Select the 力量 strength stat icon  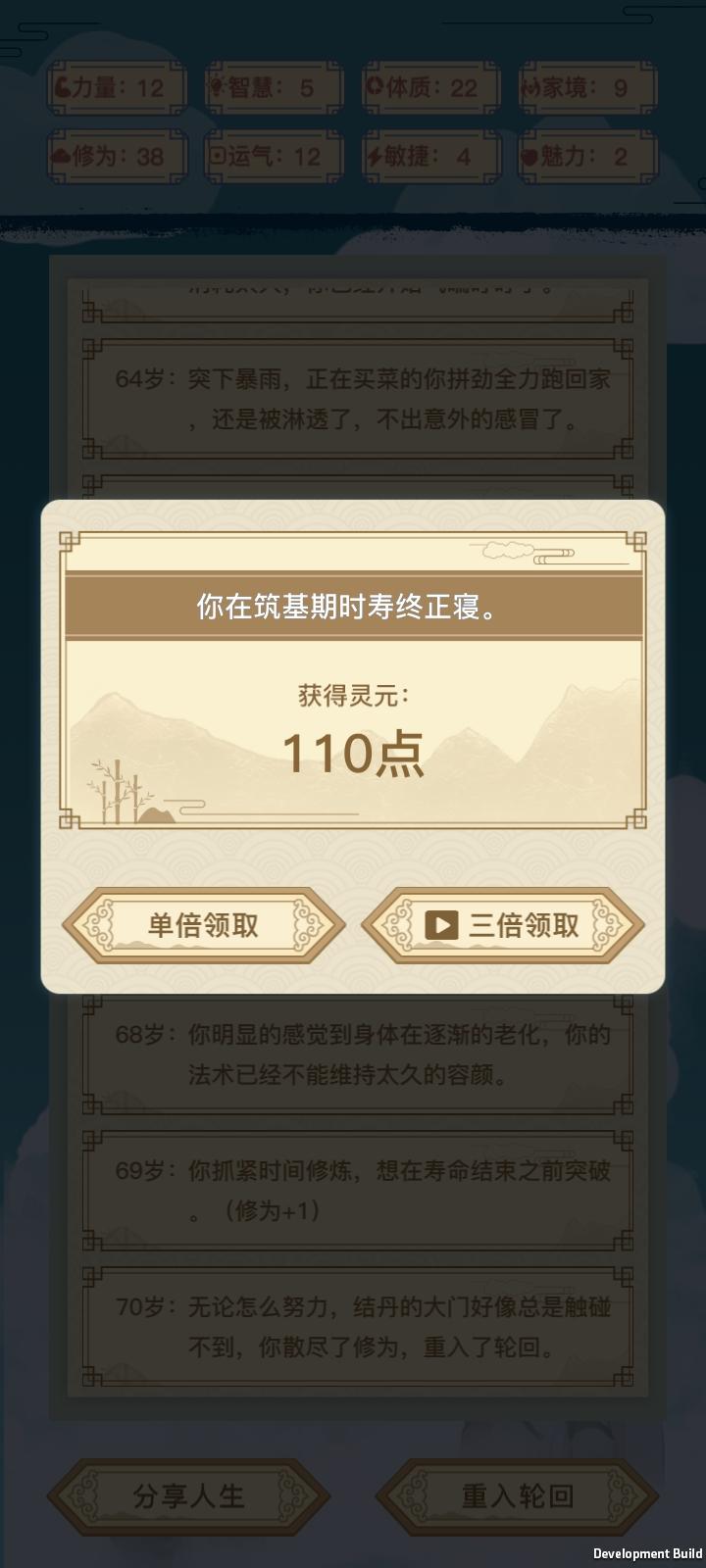[x=65, y=86]
